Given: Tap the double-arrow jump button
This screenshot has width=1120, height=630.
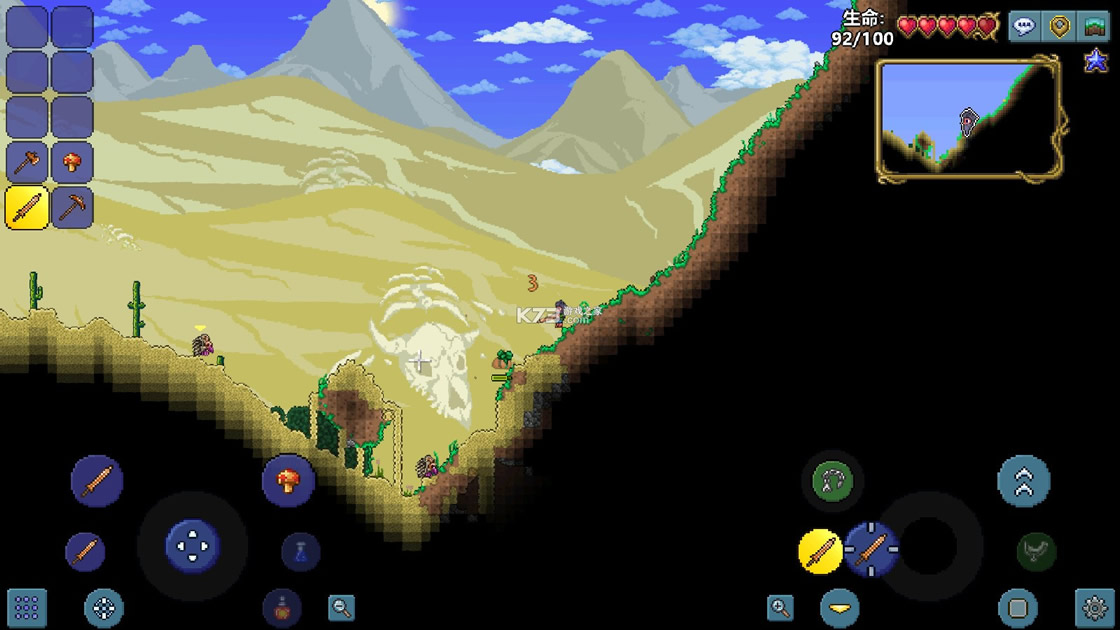Looking at the screenshot, I should point(1023,481).
